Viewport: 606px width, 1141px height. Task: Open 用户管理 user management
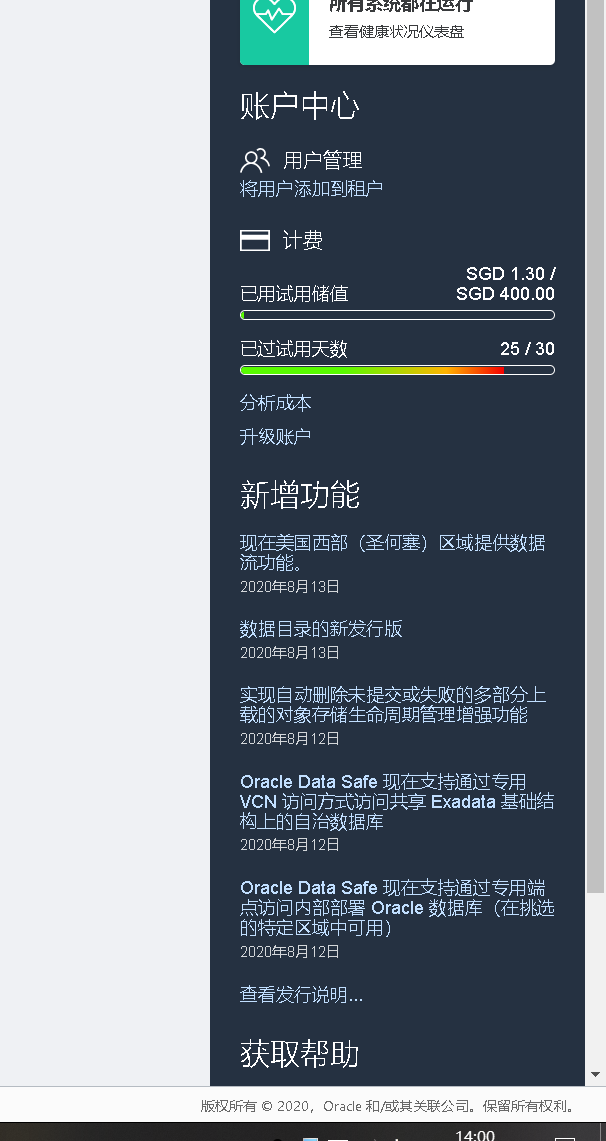coord(322,160)
